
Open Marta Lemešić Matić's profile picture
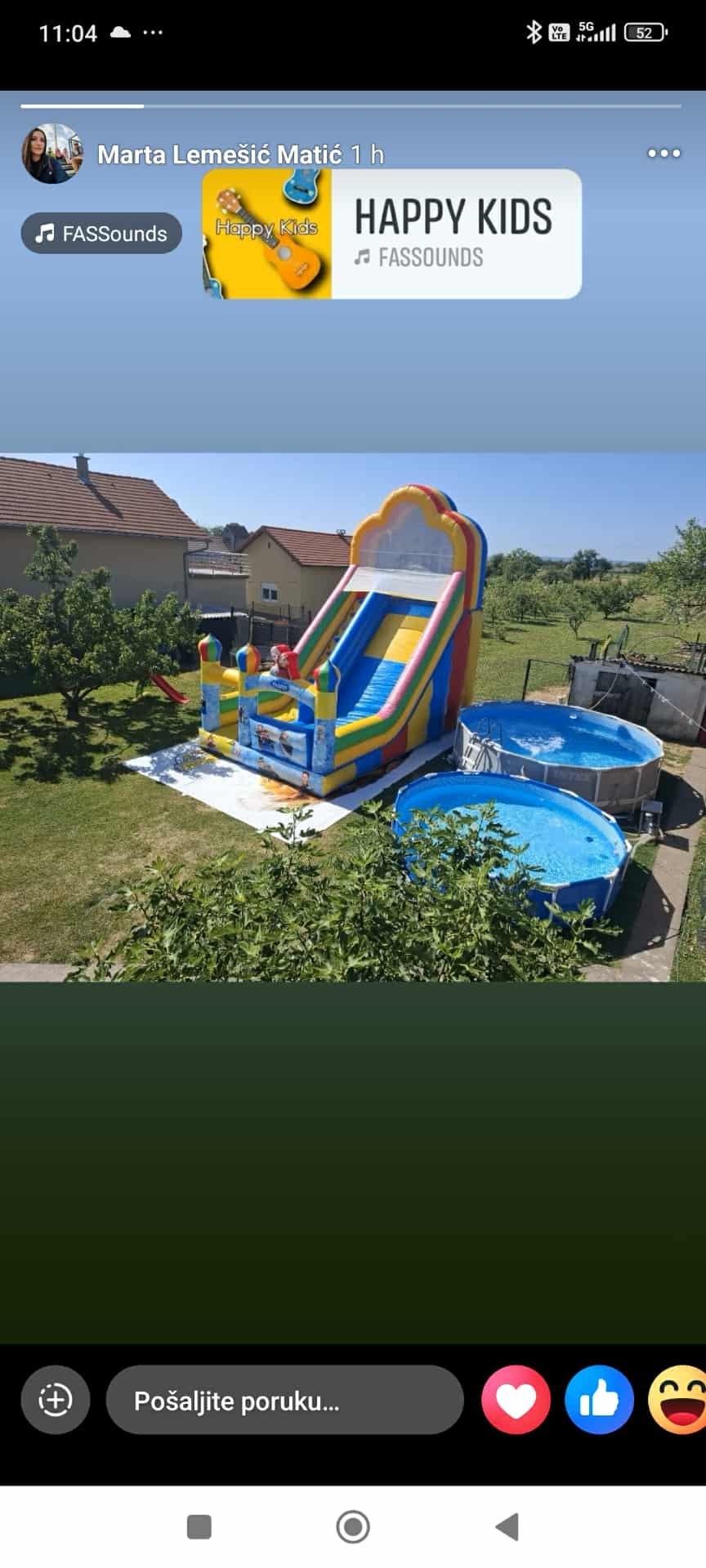51,154
